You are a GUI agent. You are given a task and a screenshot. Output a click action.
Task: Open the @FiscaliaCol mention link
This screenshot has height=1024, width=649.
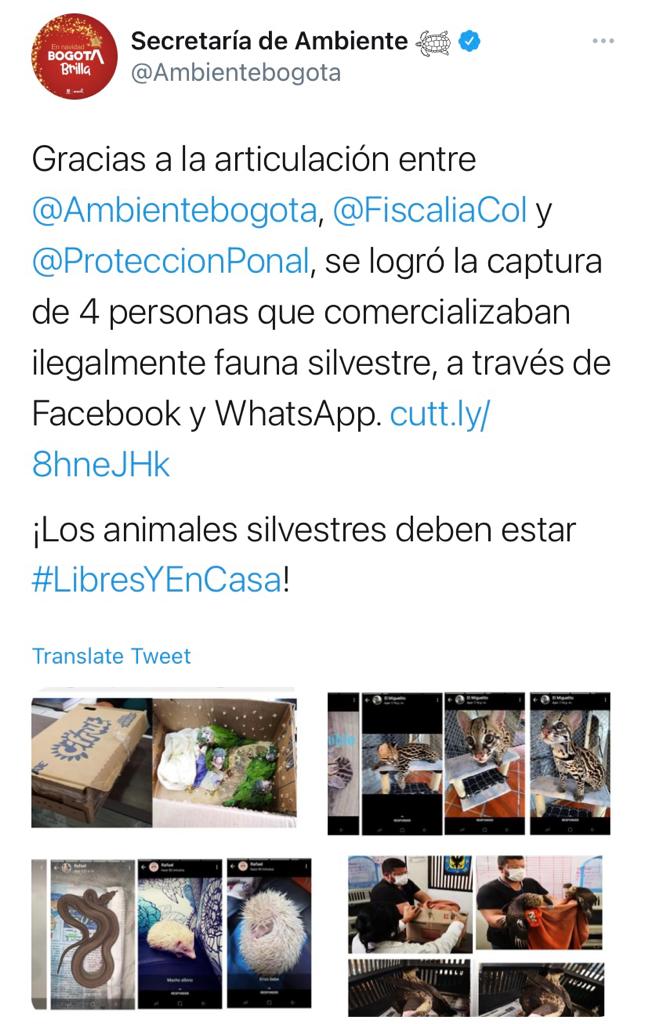pos(431,210)
